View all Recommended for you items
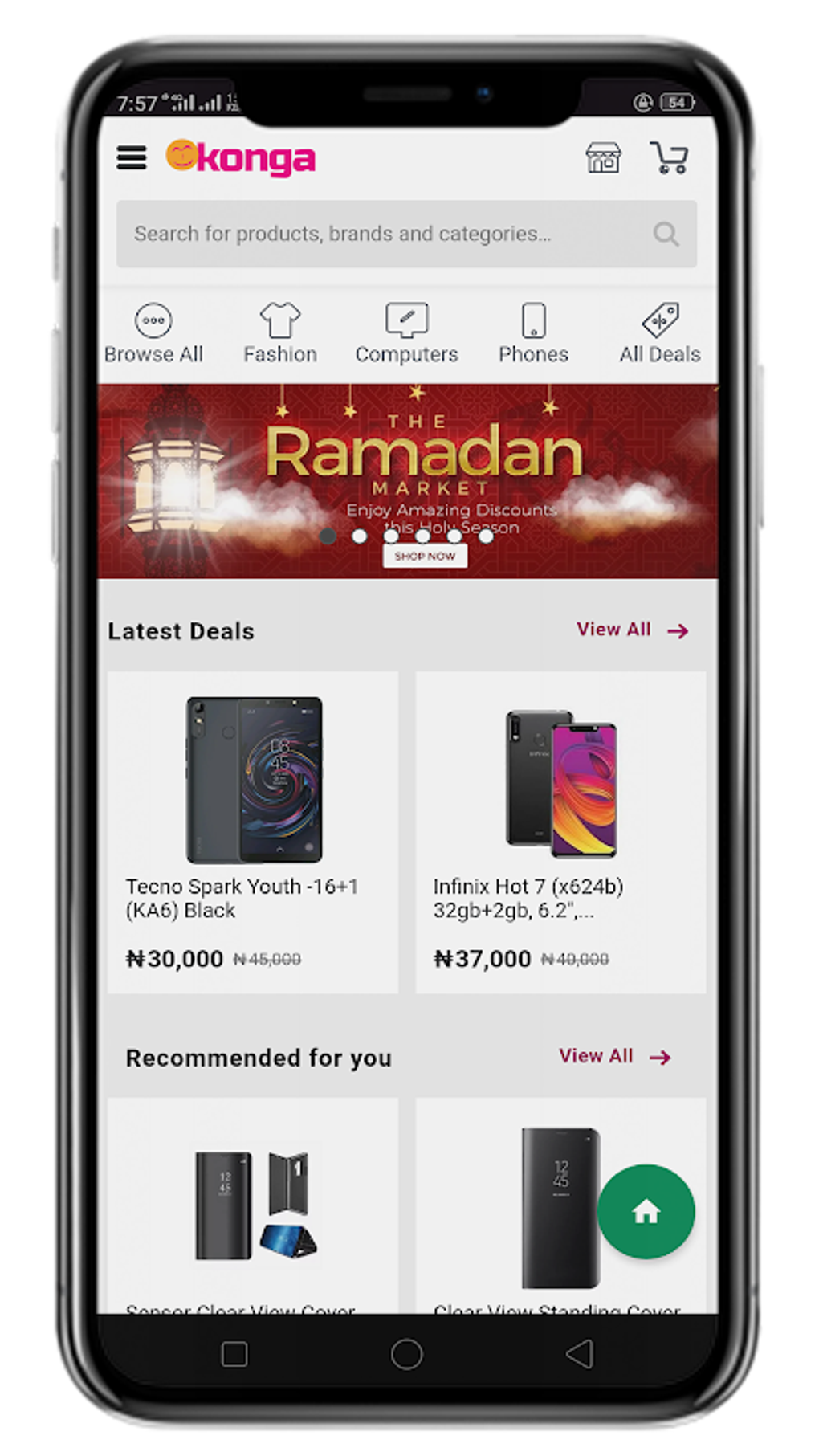This screenshot has width=819, height=1456. 615,1057
